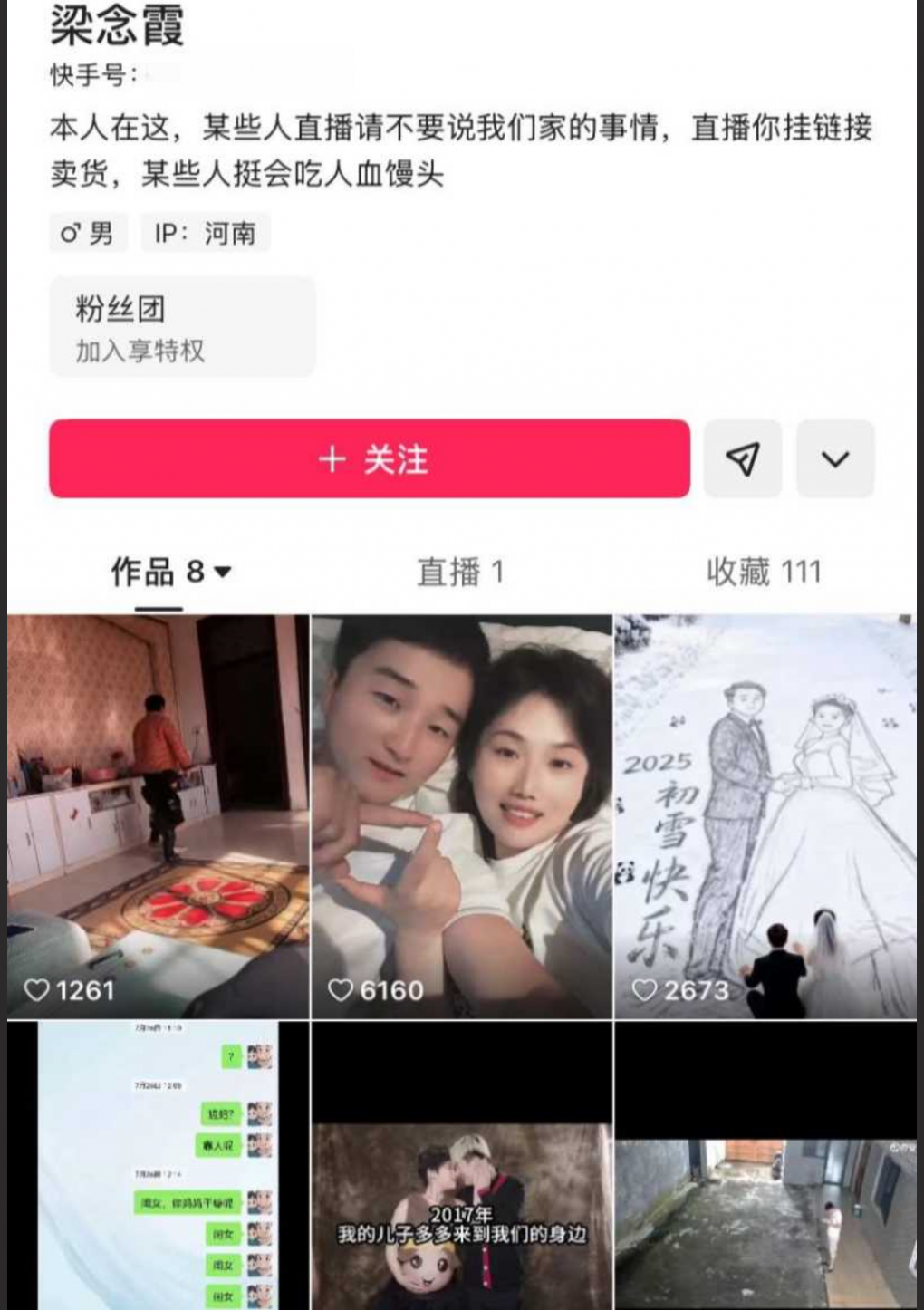Switch to the 直播 1 tab
The image size is (924, 1310).
[x=460, y=573]
